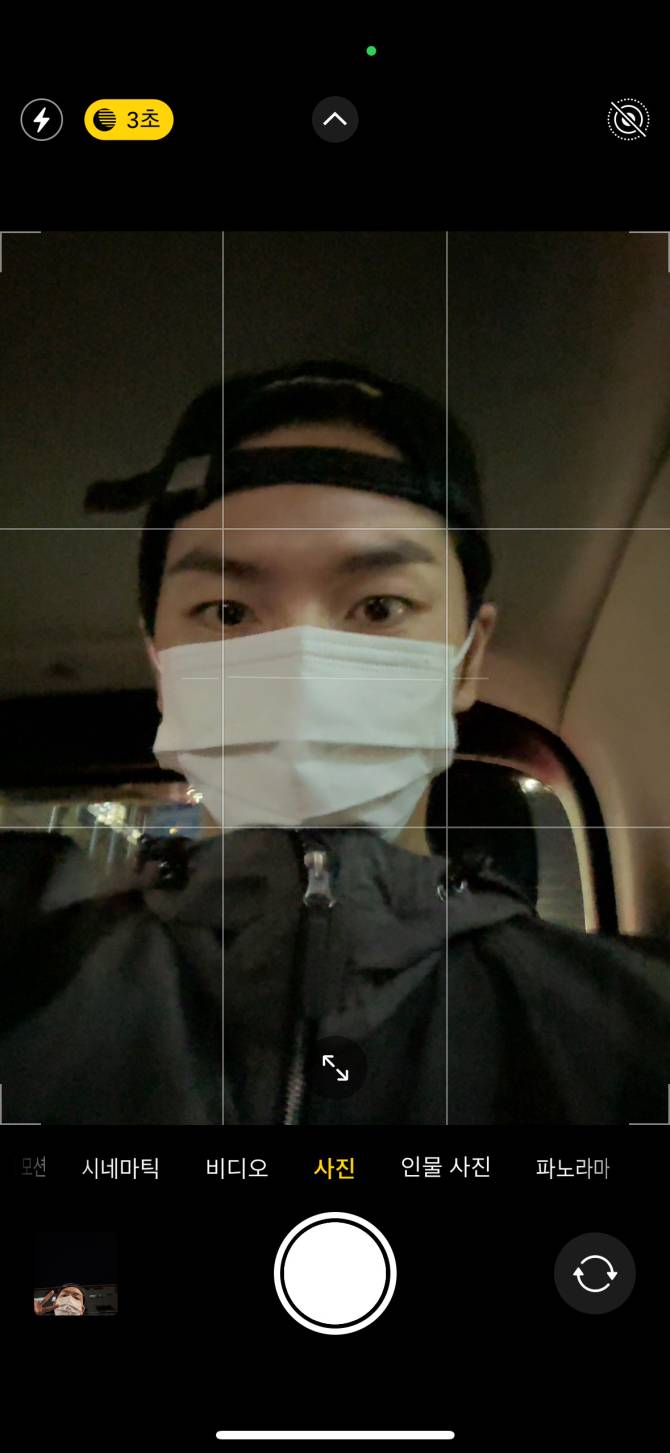
Task: Switch to 파노라마 mode
Action: tap(572, 1168)
